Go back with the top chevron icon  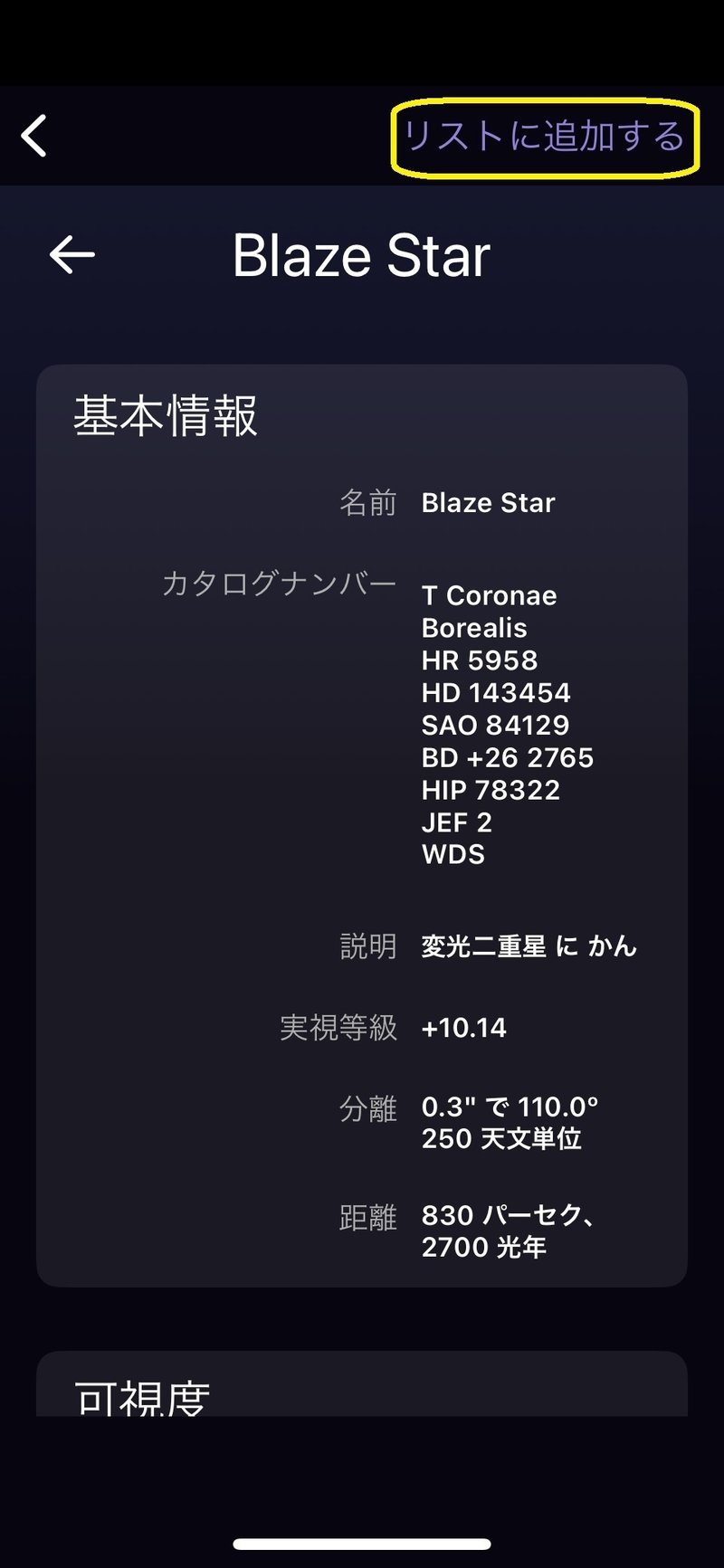[x=33, y=137]
